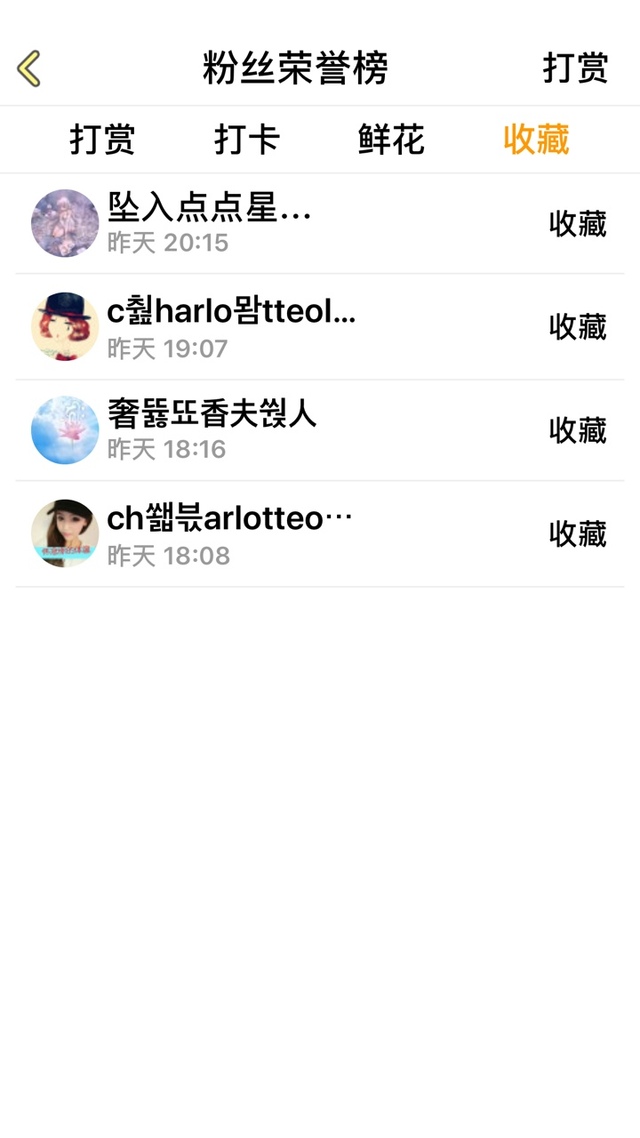Open the fan entry from 昨天 18:08

tap(320, 534)
